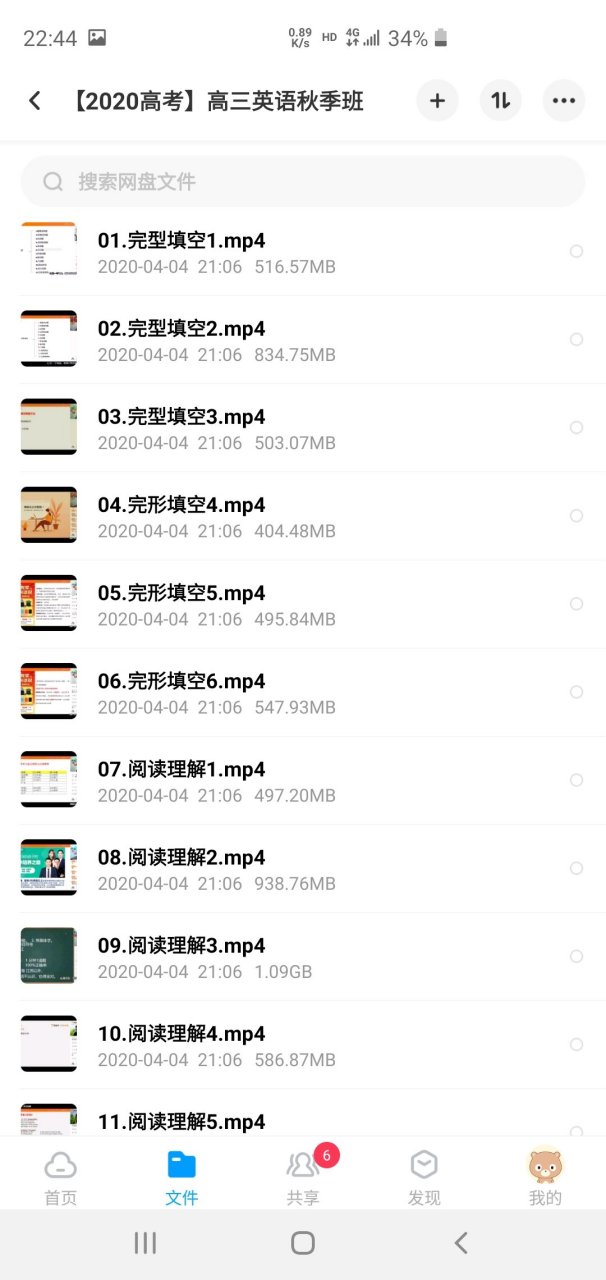Image resolution: width=606 pixels, height=1280 pixels.
Task: Go to the 我的 profile tab
Action: pyautogui.click(x=545, y=1178)
